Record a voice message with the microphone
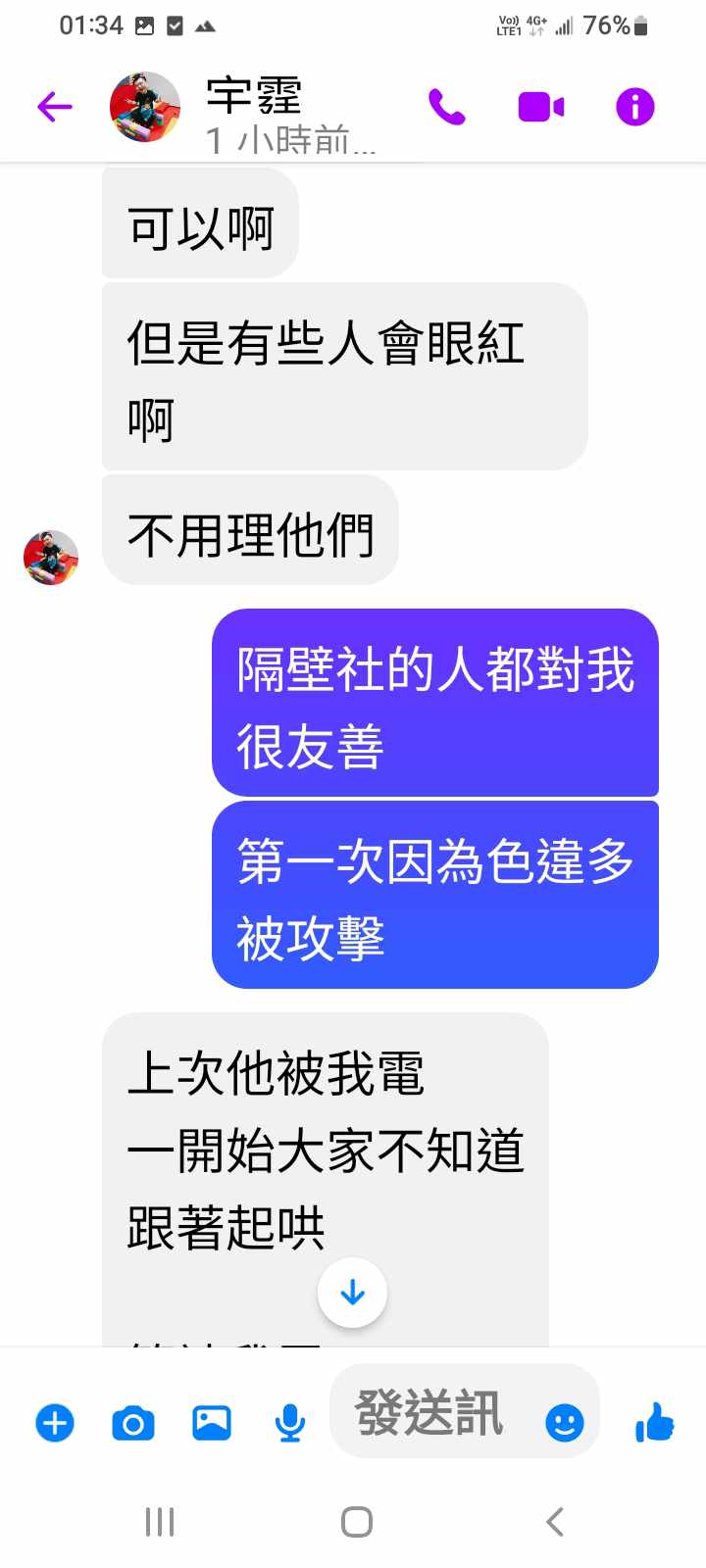The height and width of the screenshot is (1568, 706). [289, 1422]
